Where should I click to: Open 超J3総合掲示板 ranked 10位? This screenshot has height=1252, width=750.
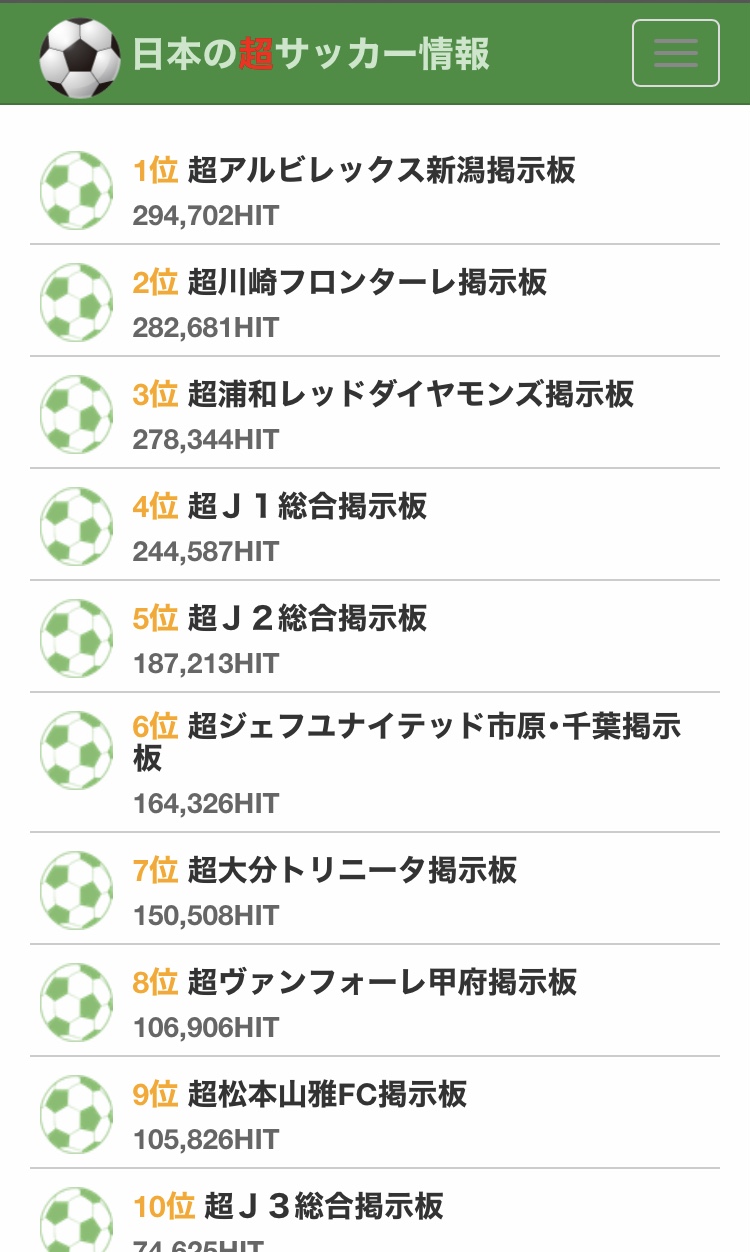[375, 1211]
